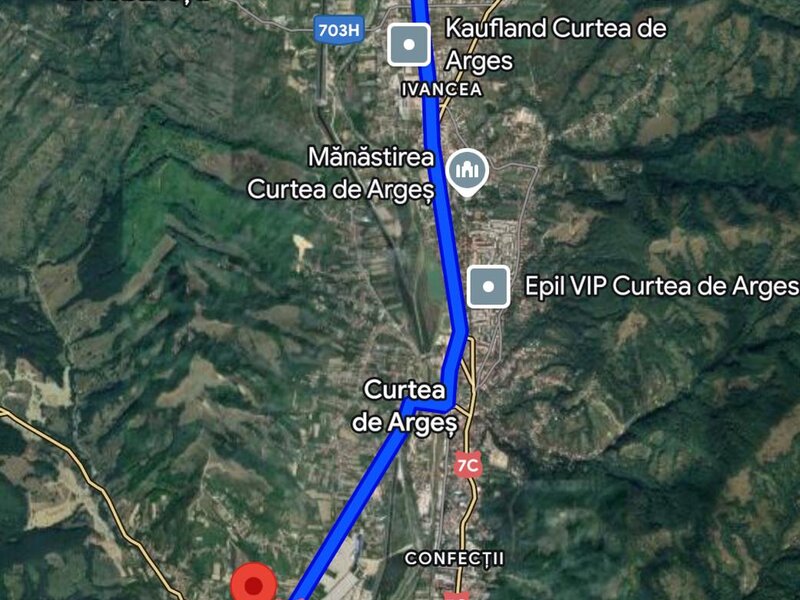Screen dimensions: 800x600
Task: Tap the Epil VIP Curtea de Arges marker
Action: pyautogui.click(x=488, y=287)
